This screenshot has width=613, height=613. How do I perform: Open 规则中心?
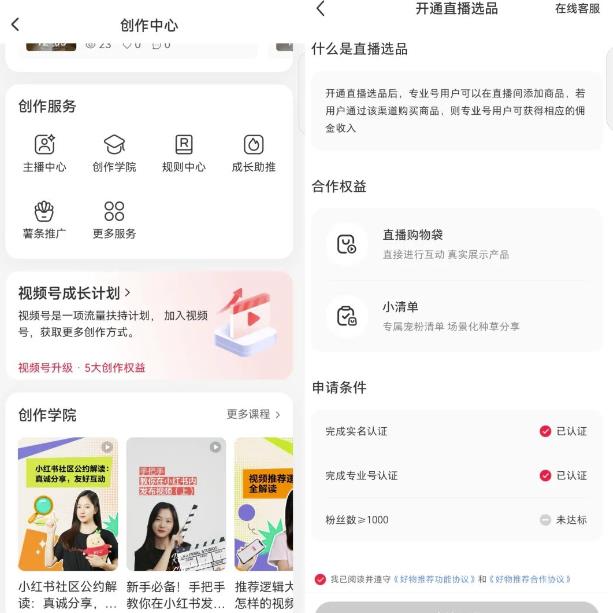pyautogui.click(x=184, y=153)
